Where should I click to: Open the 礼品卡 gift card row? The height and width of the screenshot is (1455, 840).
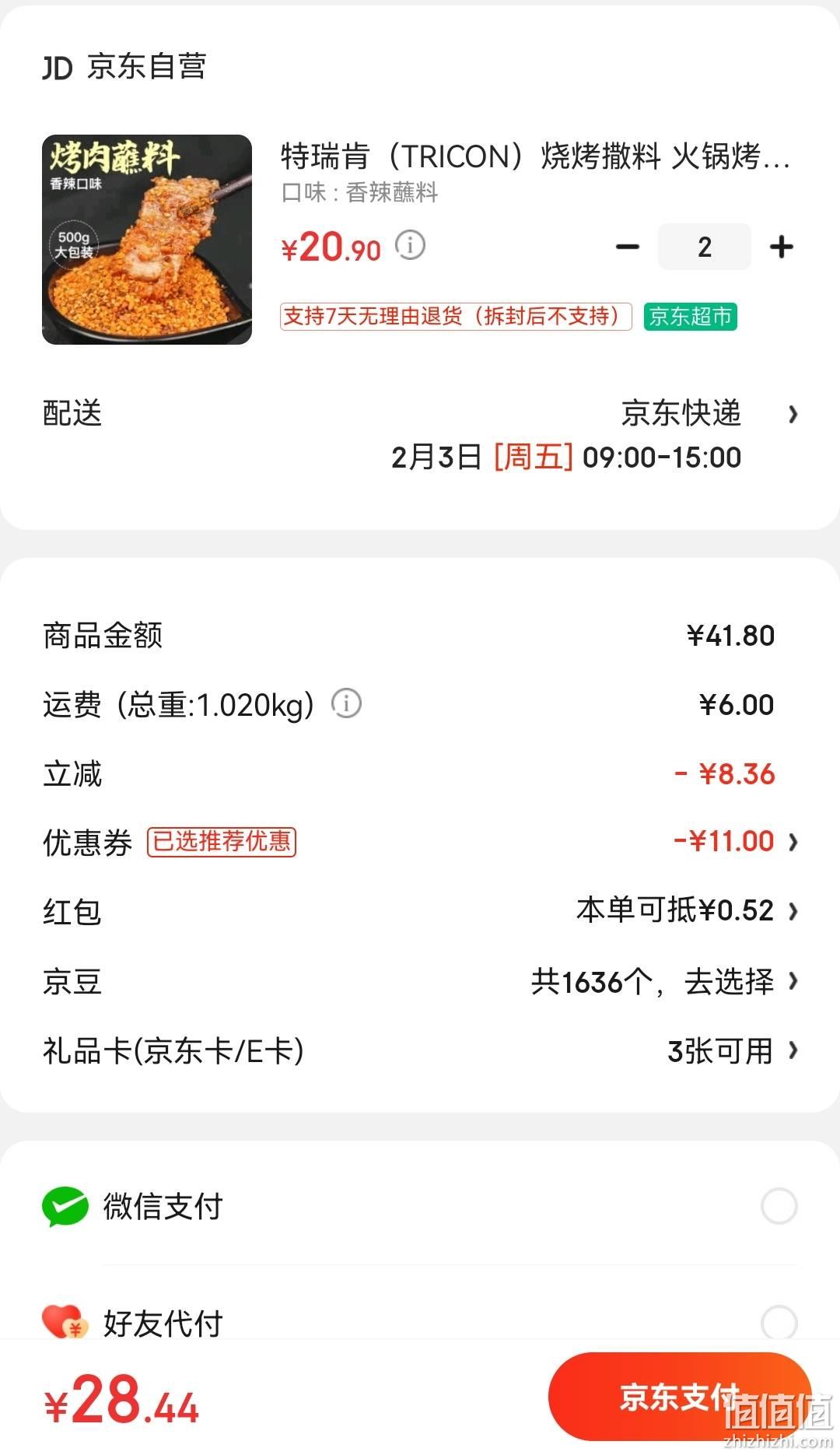[420, 1051]
